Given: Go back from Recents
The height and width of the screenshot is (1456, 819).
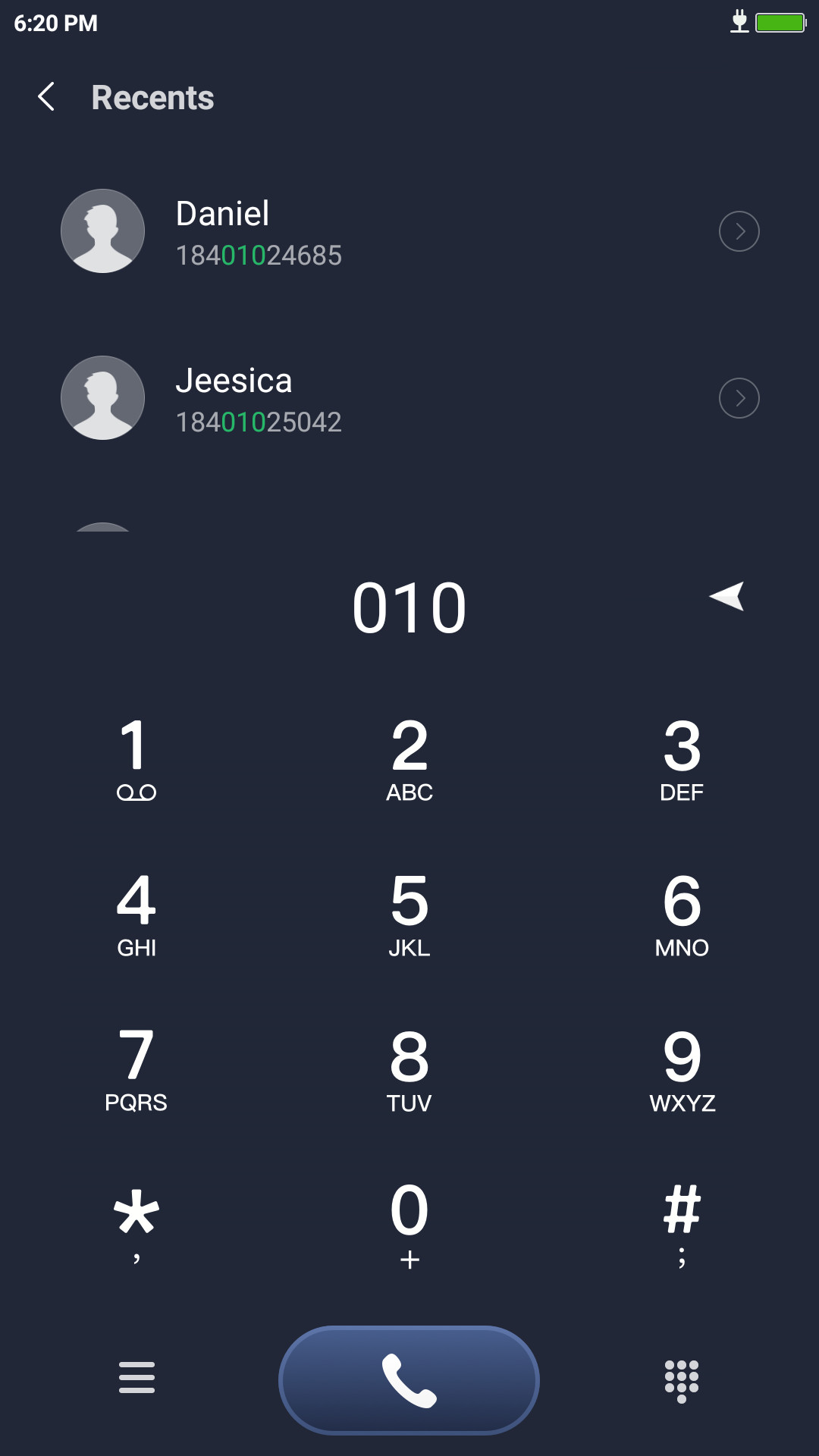Looking at the screenshot, I should click(x=46, y=97).
